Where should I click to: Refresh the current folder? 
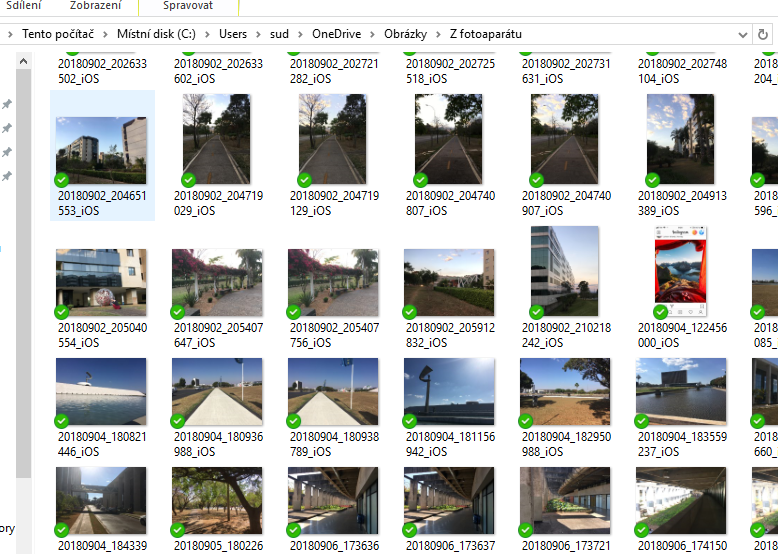click(766, 34)
